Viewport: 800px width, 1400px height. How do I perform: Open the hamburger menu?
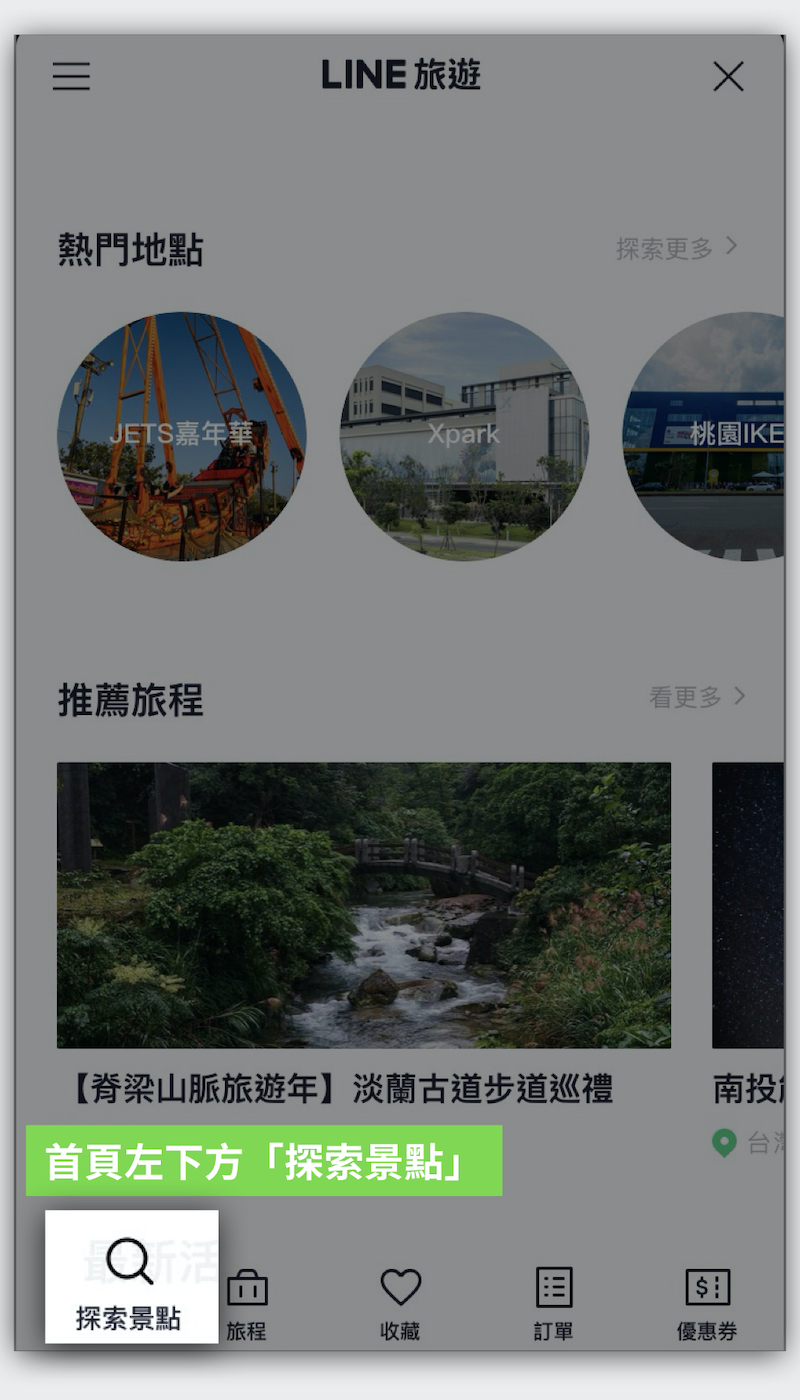[71, 76]
